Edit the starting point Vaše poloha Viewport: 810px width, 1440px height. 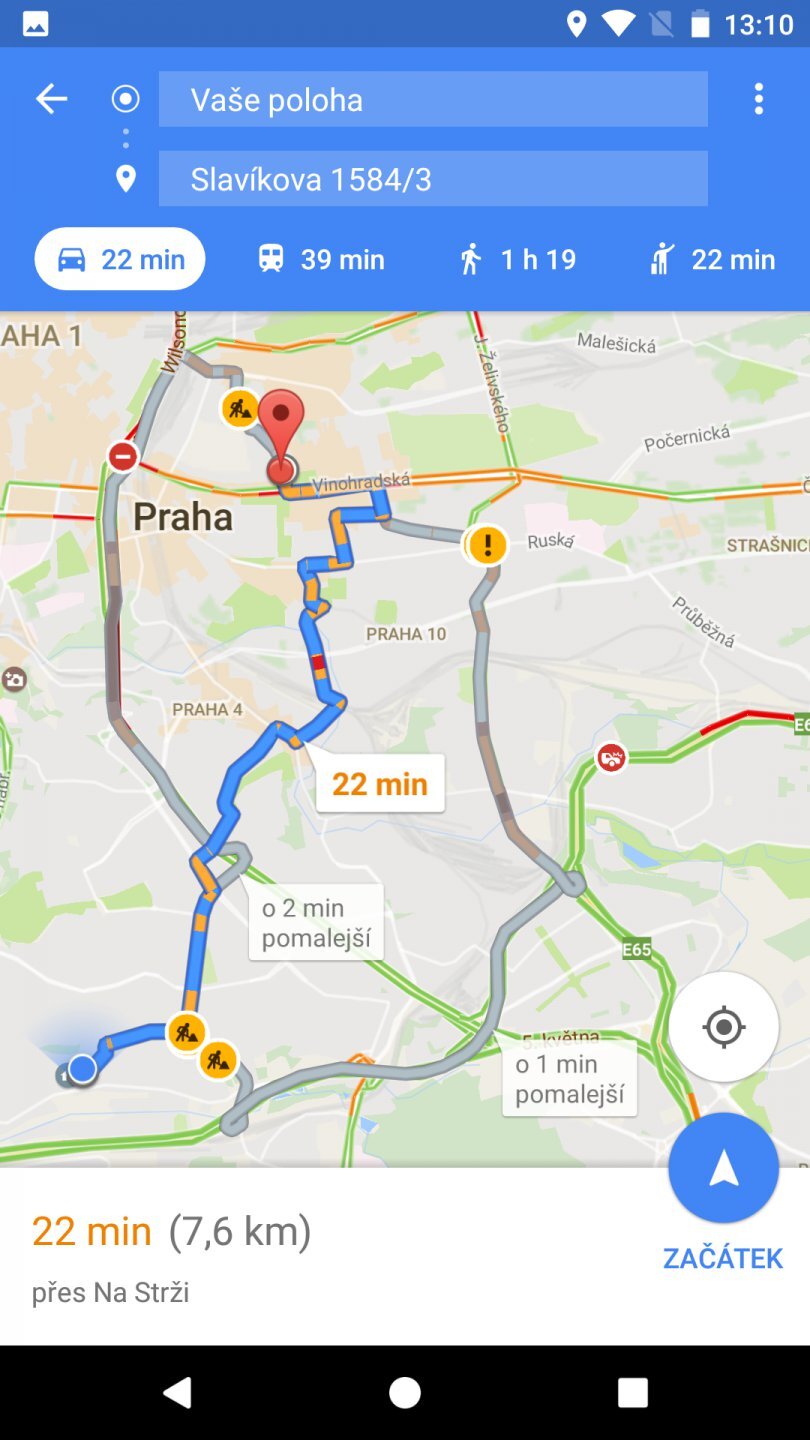click(432, 99)
